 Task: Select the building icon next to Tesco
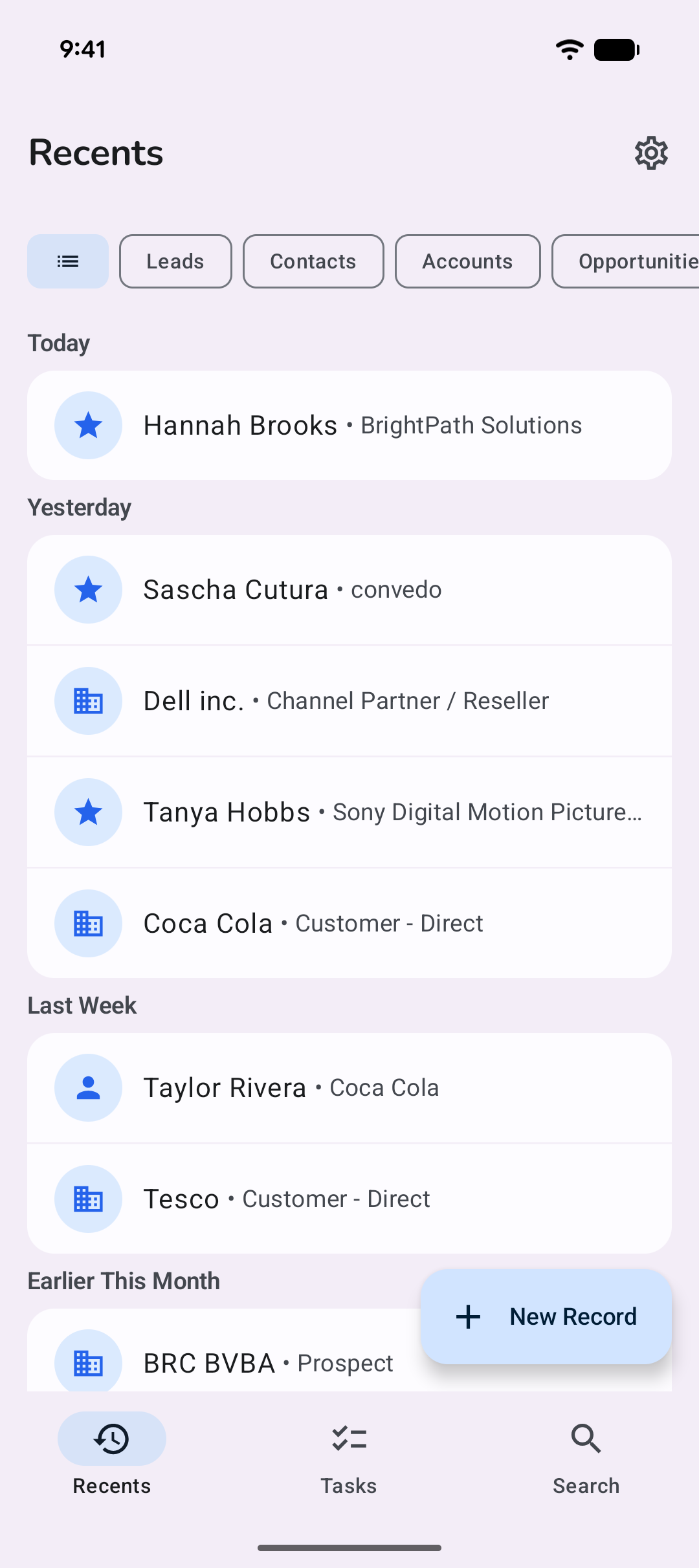(x=88, y=1199)
